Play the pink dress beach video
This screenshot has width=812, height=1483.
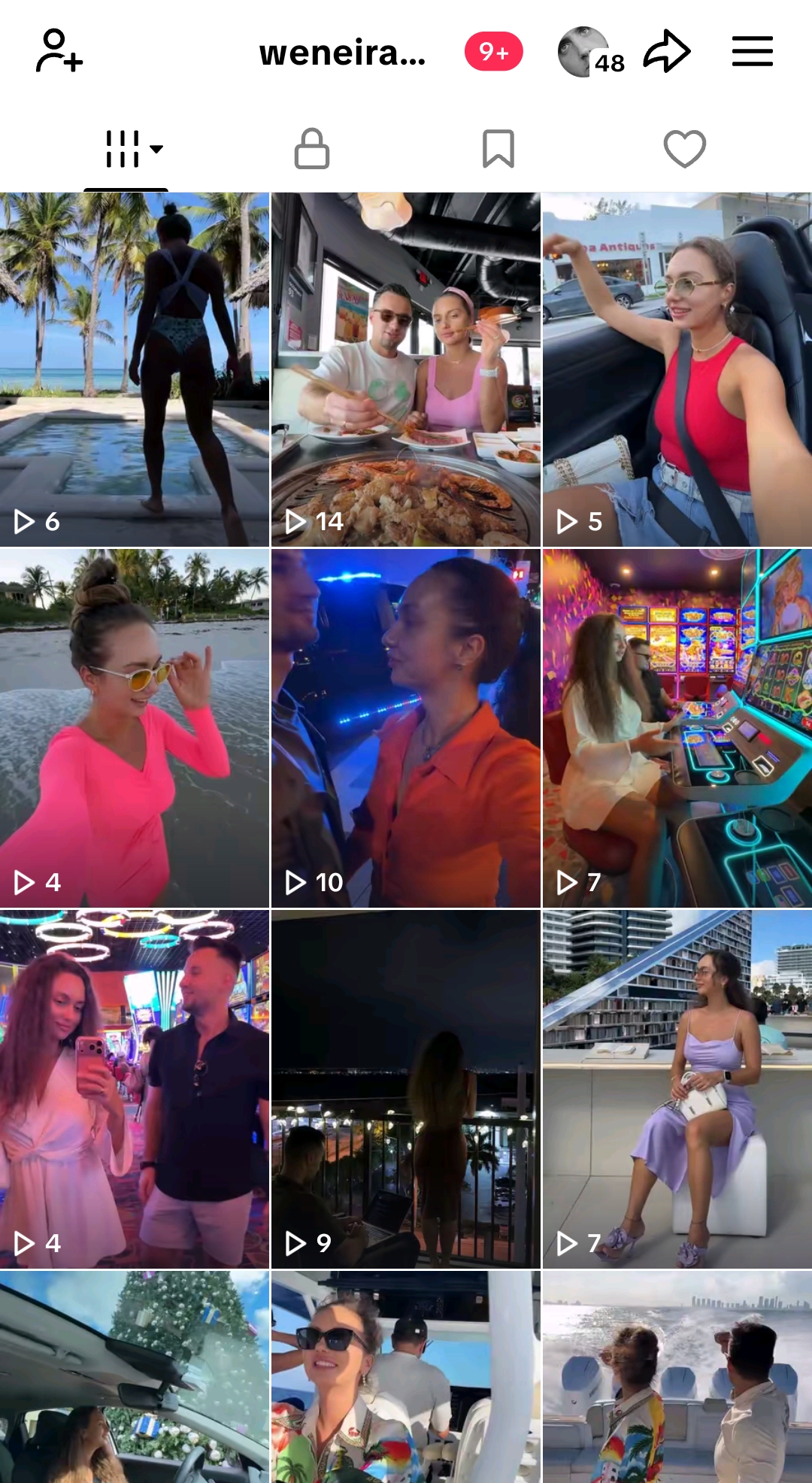(x=135, y=728)
